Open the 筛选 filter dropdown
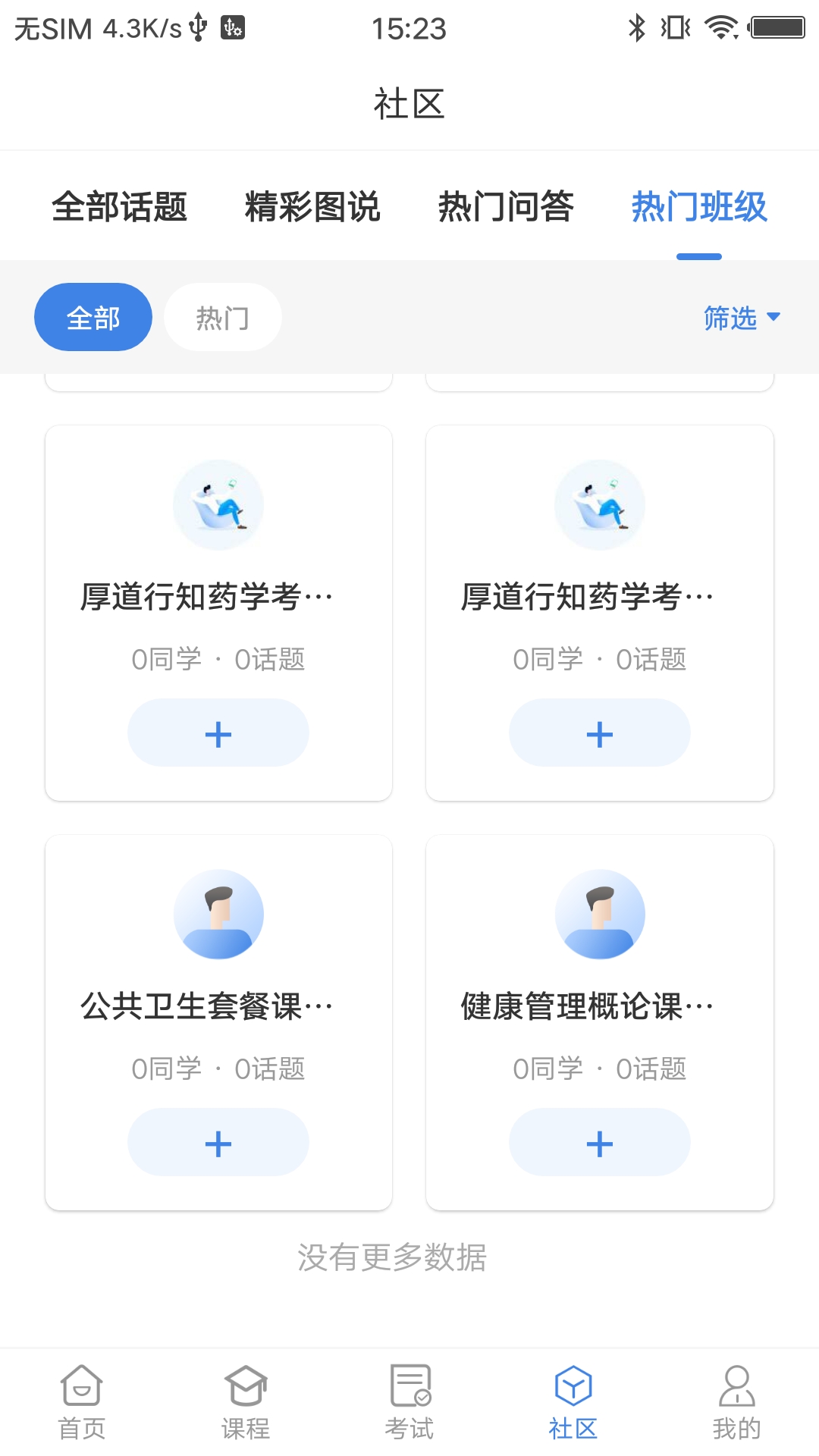819x1456 pixels. 742,318
